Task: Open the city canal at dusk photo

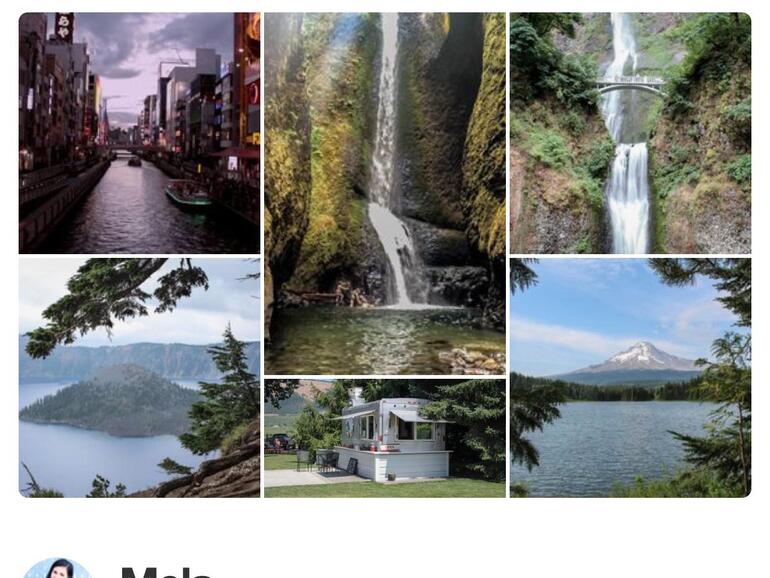Action: click(x=139, y=133)
